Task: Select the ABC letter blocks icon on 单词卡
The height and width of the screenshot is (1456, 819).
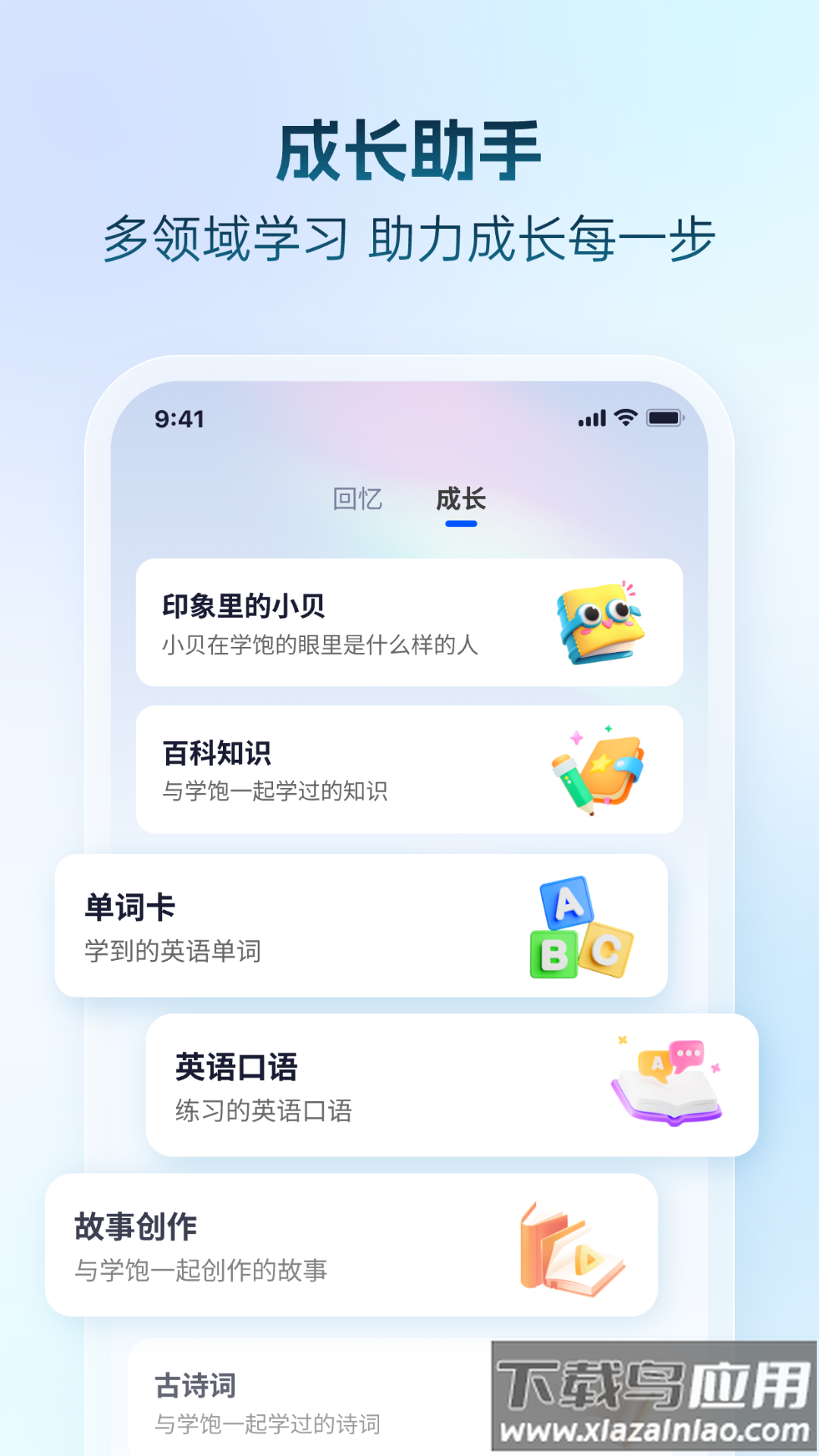Action: click(580, 924)
